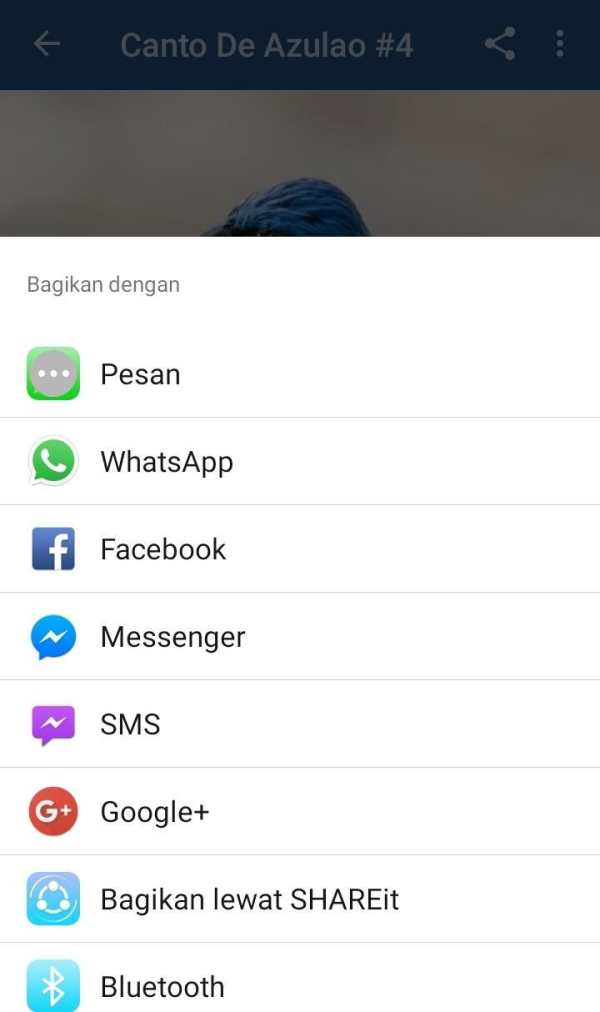
Task: Tap Bagikan lewat SHAREit
Action: click(x=300, y=899)
